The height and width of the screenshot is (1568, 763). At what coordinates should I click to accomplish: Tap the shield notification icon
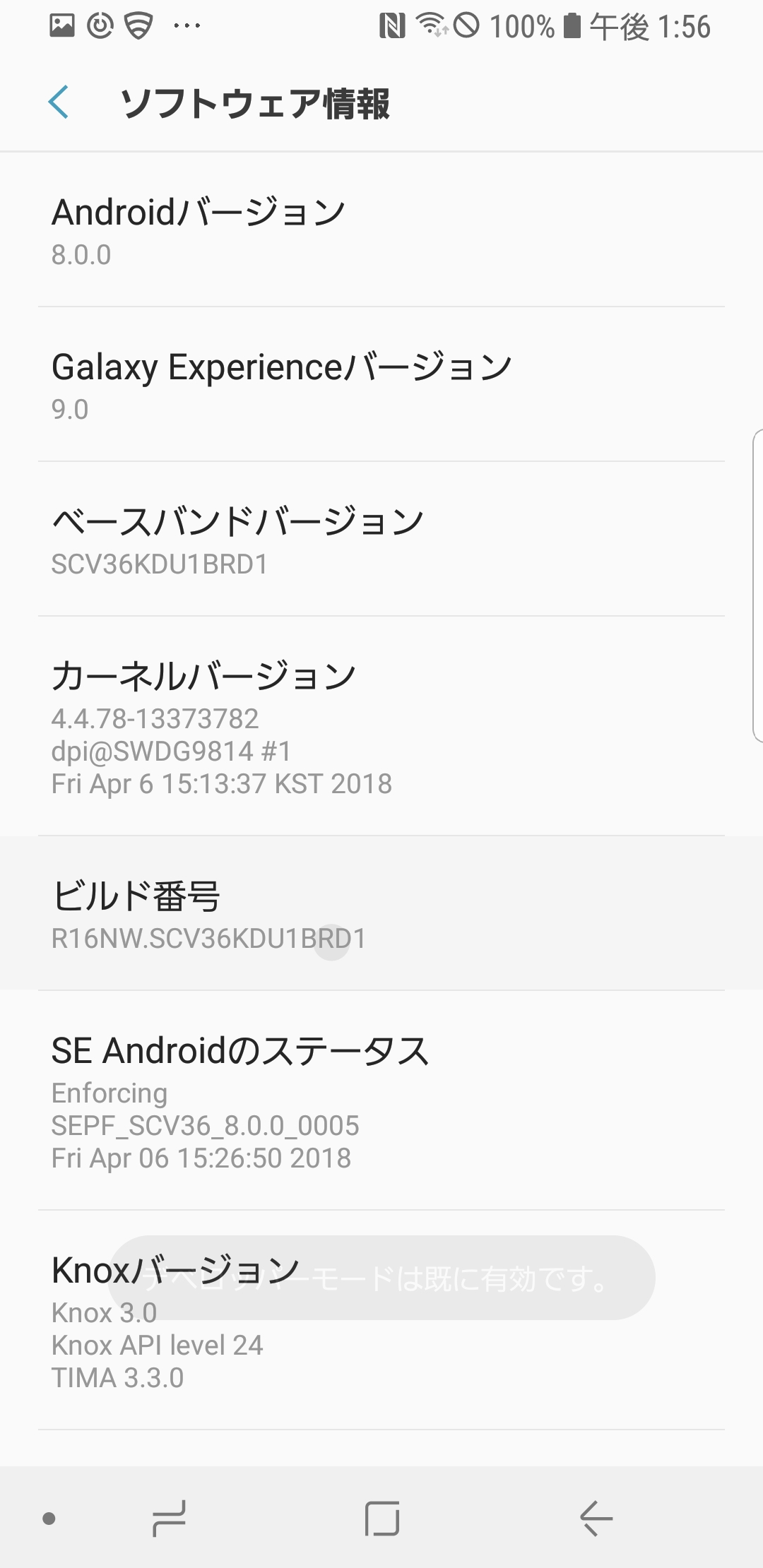pos(138,25)
